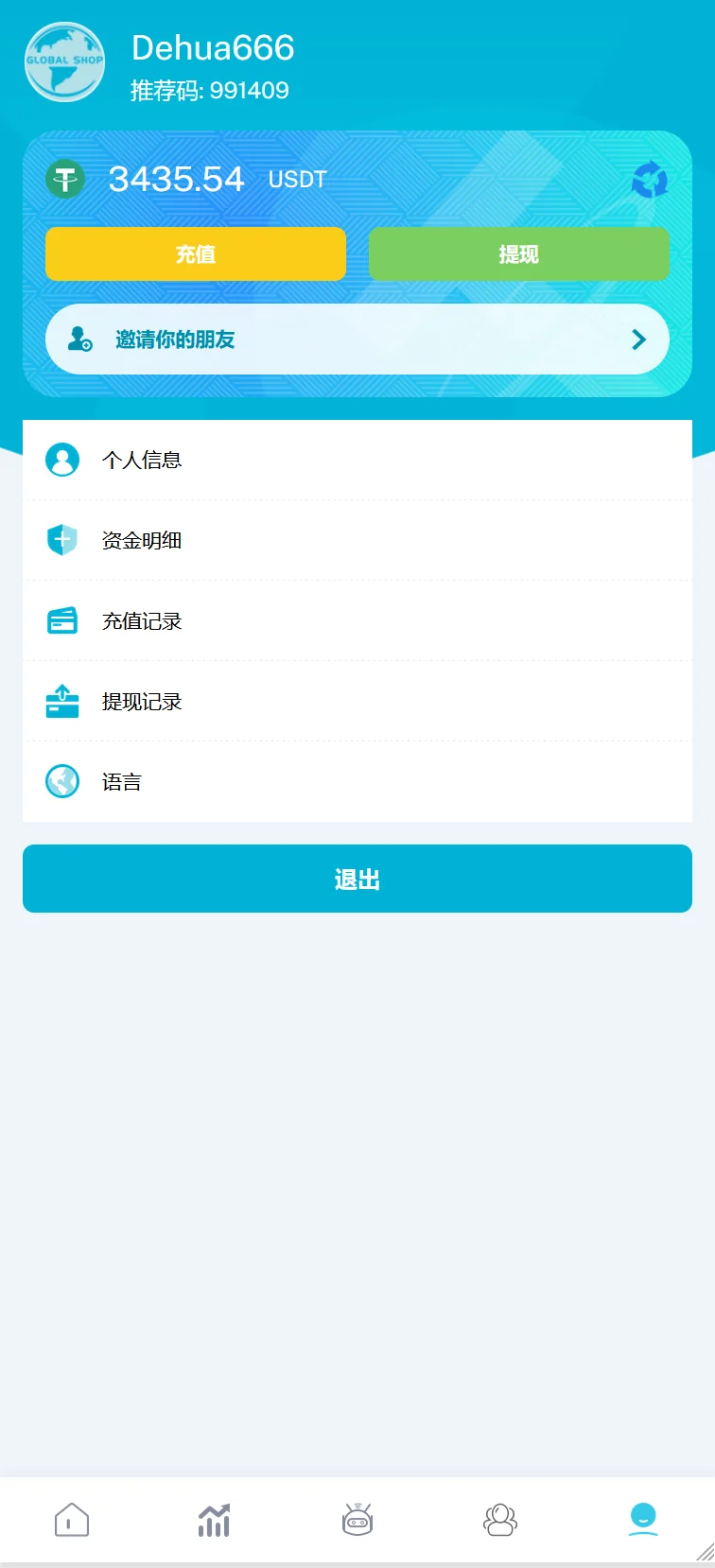Image resolution: width=715 pixels, height=1568 pixels.
Task: Open 个人信息 settings
Action: [357, 461]
